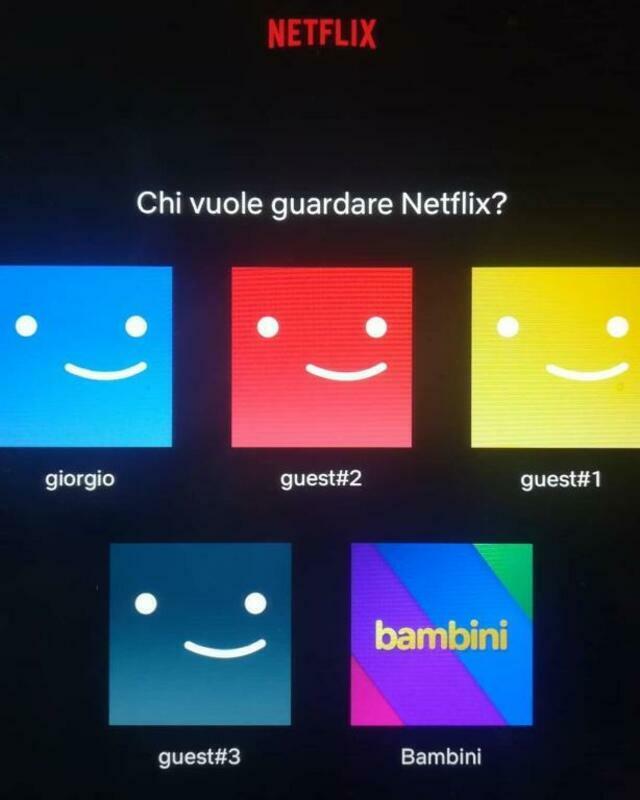Select the giorgio profile
640x800 pixels.
point(85,356)
